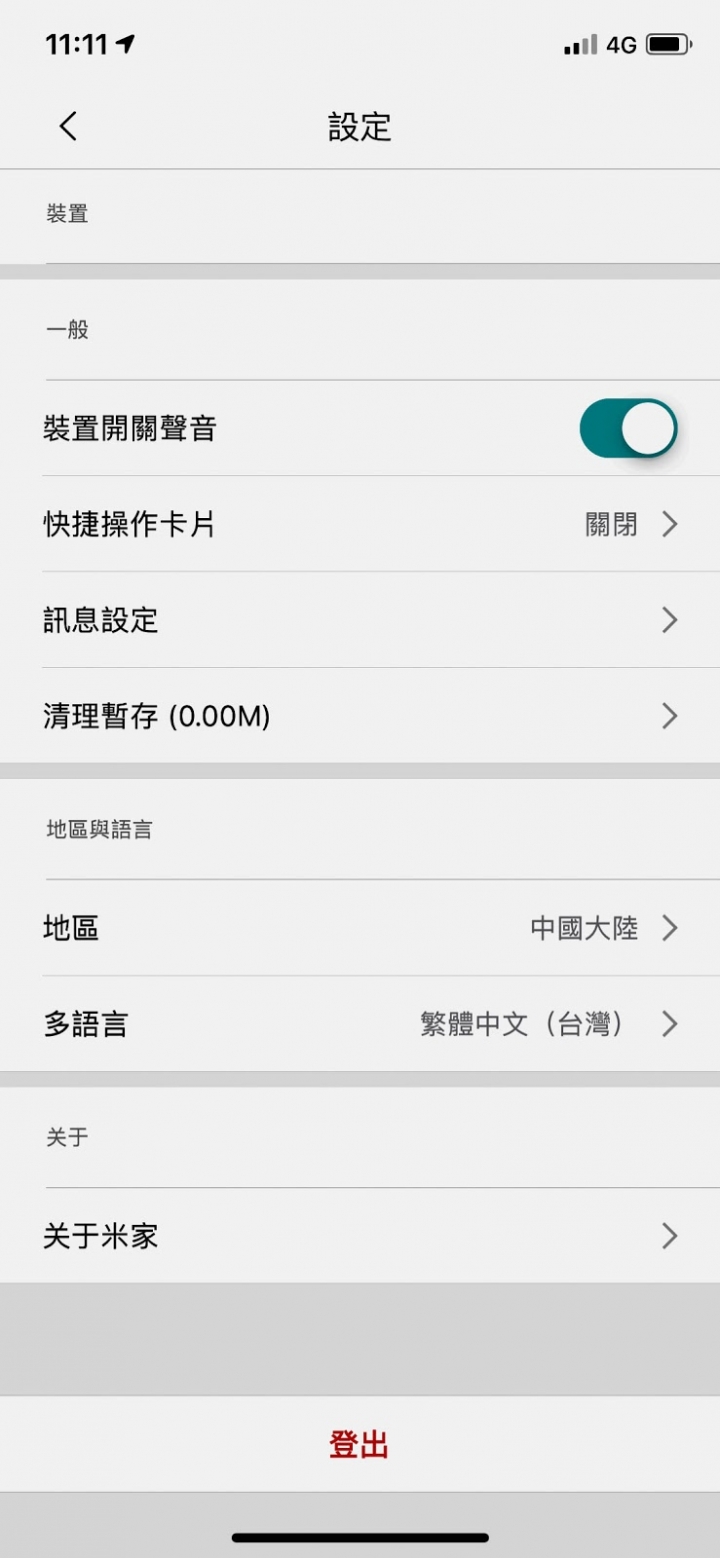
Task: Open the 快捷操作卡片 setting
Action: click(360, 524)
